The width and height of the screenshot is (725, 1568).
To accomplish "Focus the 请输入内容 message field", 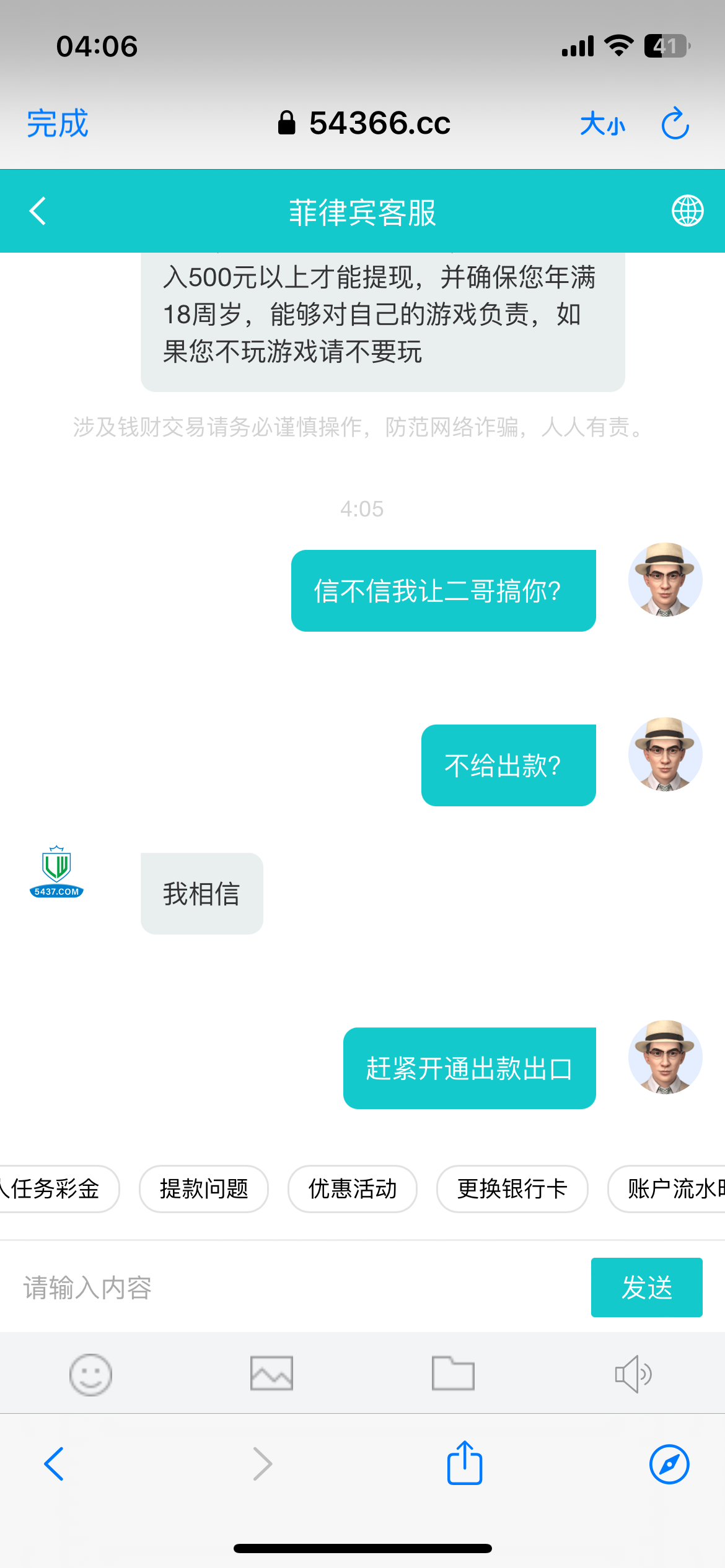I will pyautogui.click(x=297, y=1287).
